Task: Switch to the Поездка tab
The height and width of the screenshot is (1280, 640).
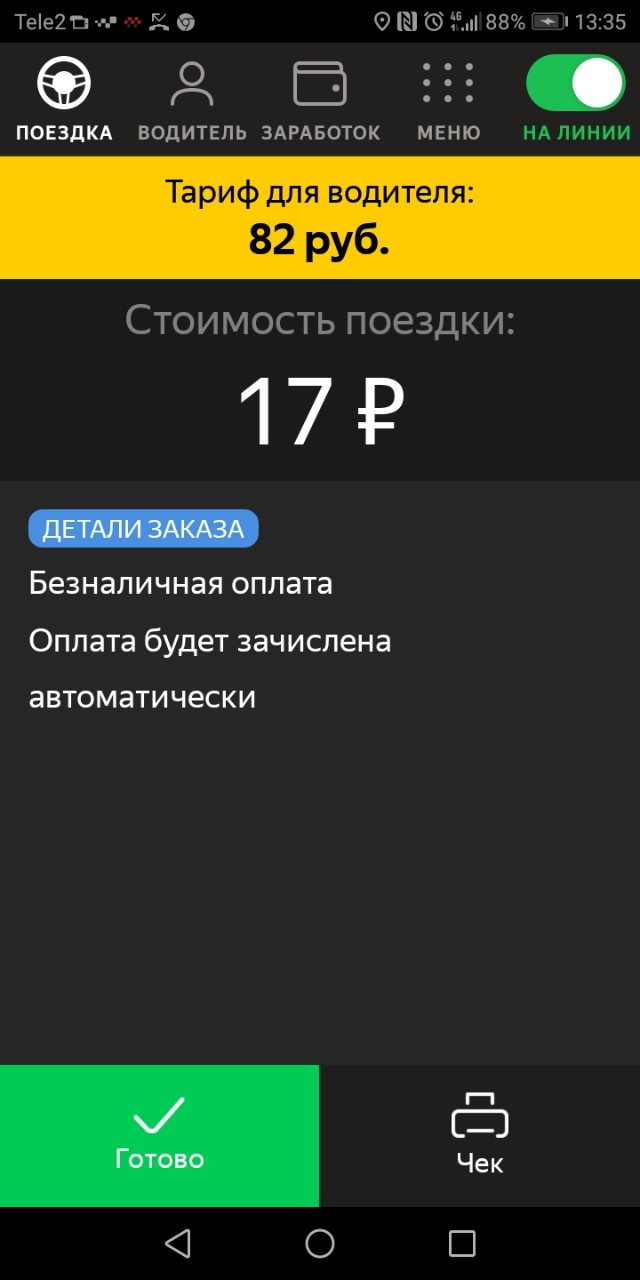Action: coord(64,99)
